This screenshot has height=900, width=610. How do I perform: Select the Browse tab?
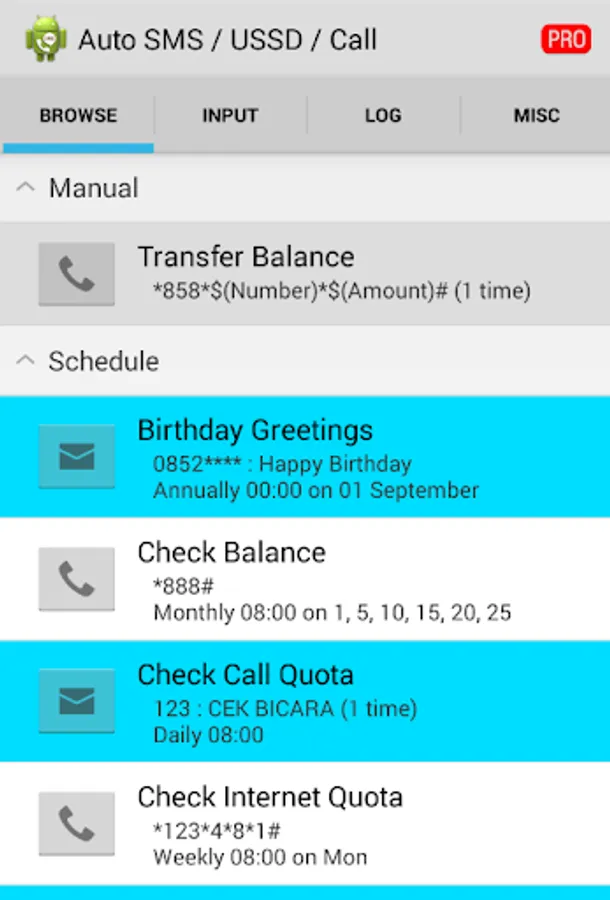click(78, 116)
